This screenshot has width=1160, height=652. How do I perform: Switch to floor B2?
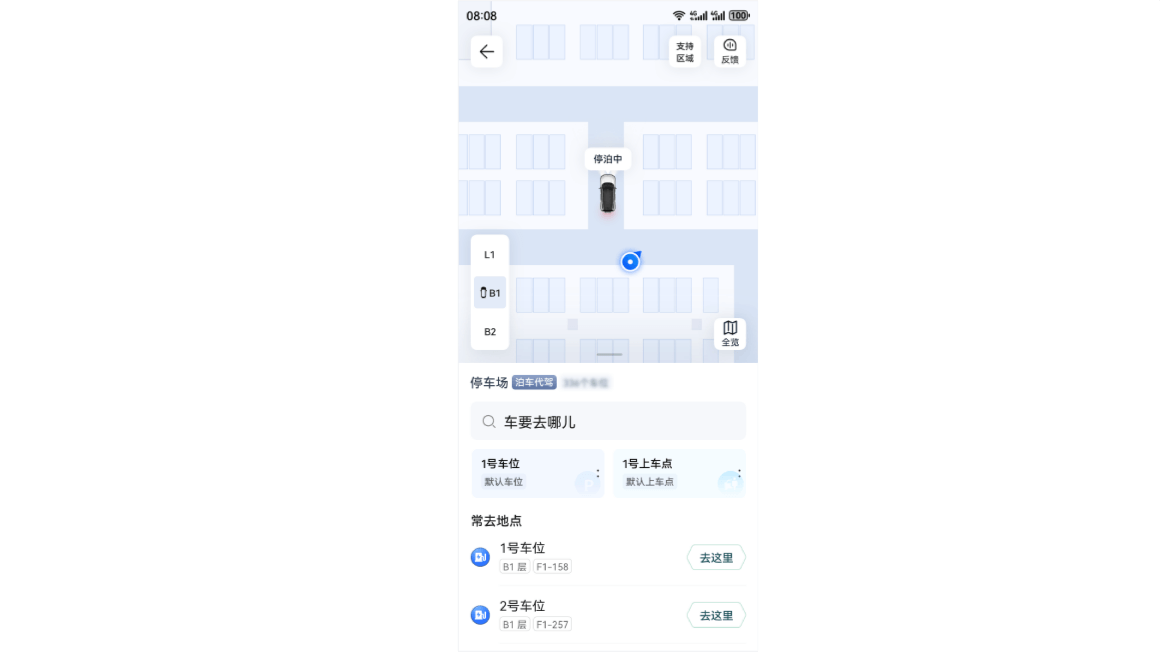[490, 332]
